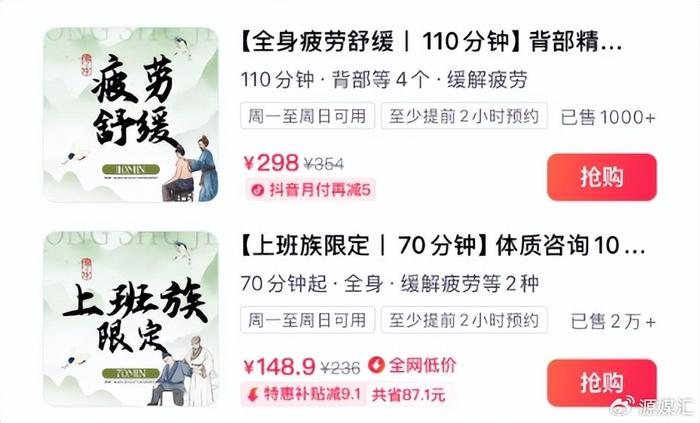Tap 抢购 for the 70分钟 上班族限定 deal
This screenshot has width=700, height=423.
coord(601,382)
